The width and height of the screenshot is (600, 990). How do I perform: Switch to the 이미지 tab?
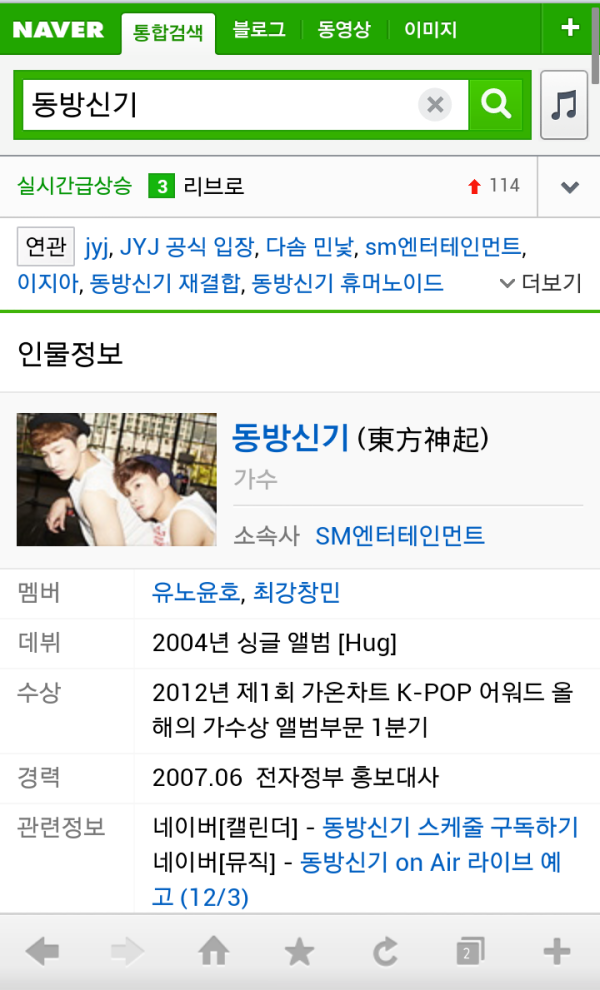(430, 29)
